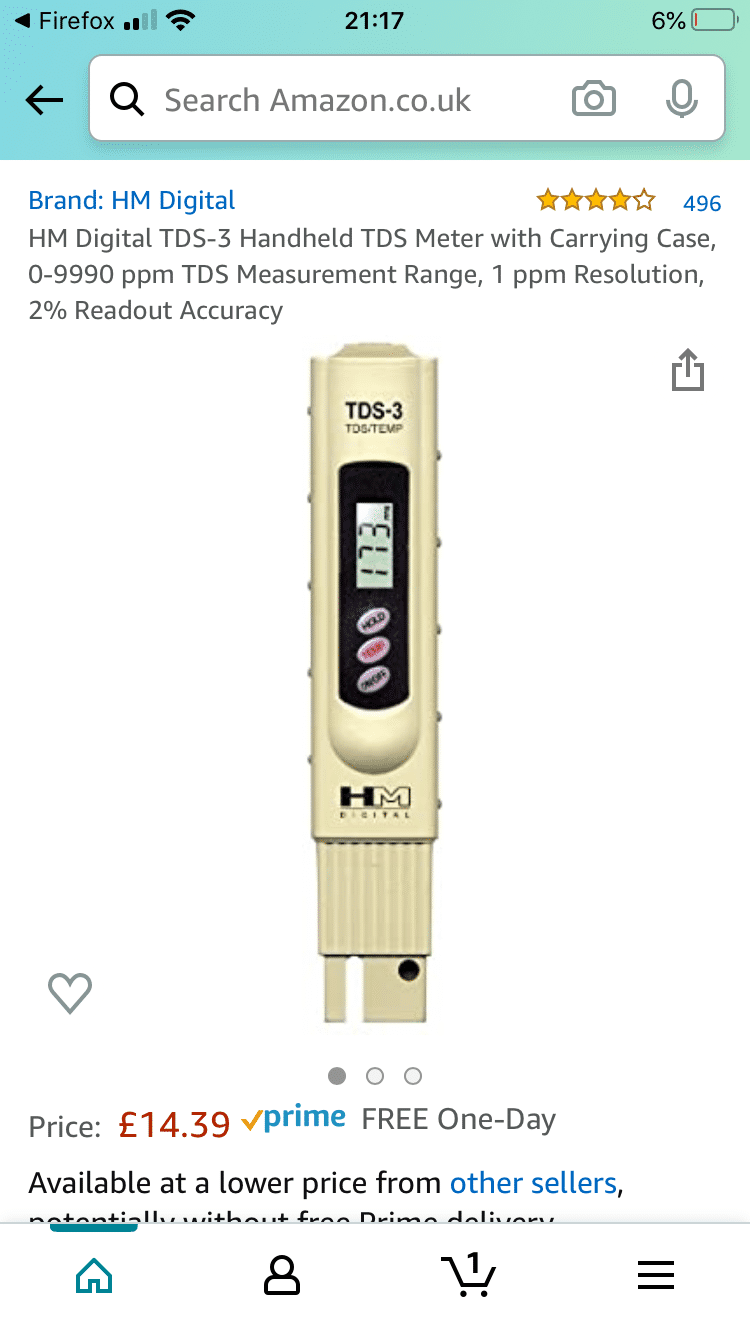This screenshot has width=750, height=1334.
Task: Open the other sellers link
Action: click(x=533, y=1183)
